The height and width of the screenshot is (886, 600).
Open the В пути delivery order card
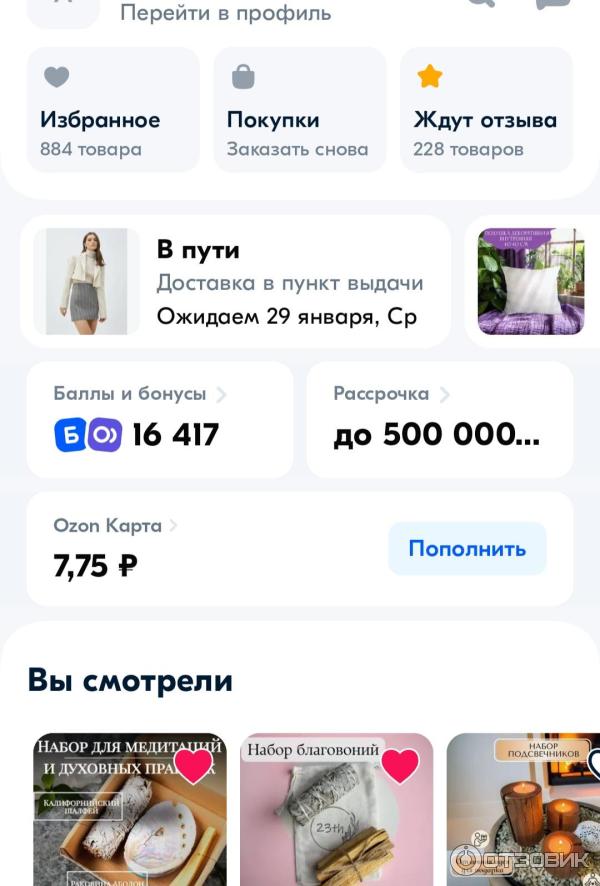click(x=236, y=282)
